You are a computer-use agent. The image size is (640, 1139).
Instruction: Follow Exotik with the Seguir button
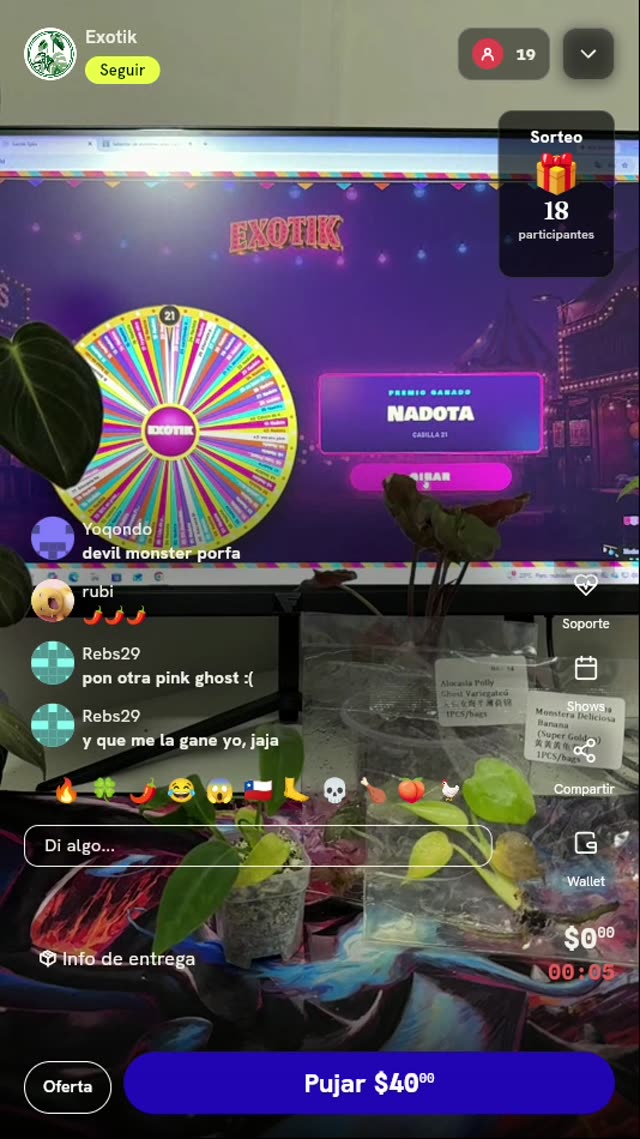pyautogui.click(x=122, y=70)
